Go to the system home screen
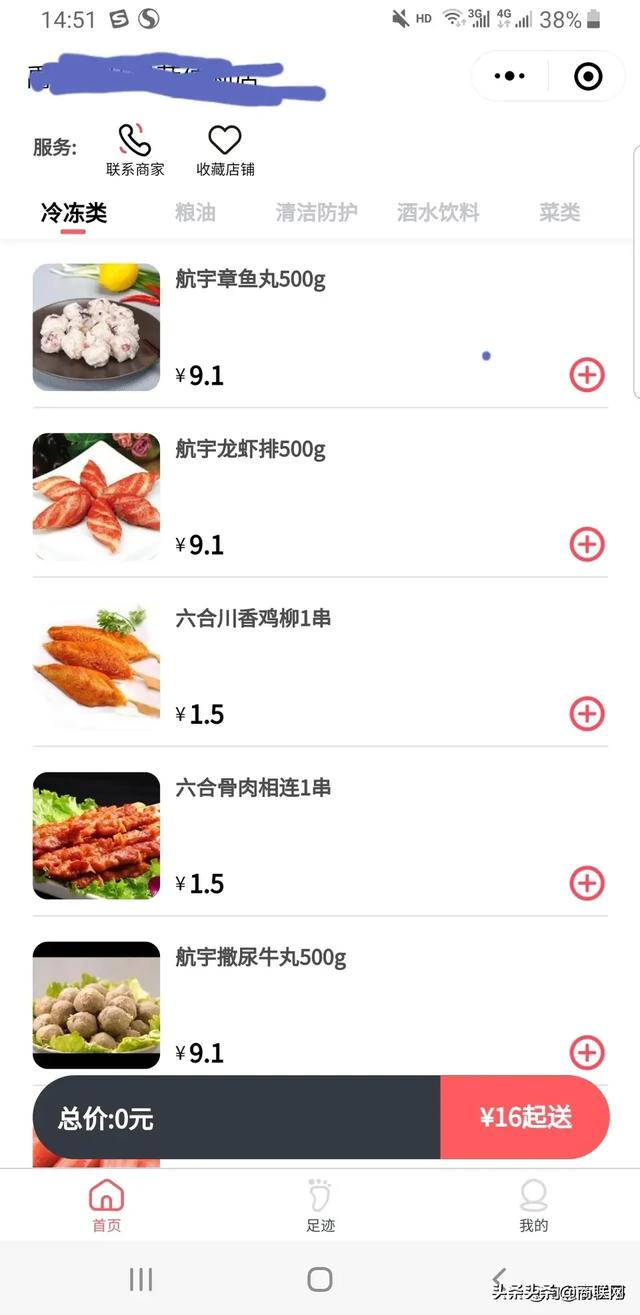640x1315 pixels. click(x=320, y=1279)
